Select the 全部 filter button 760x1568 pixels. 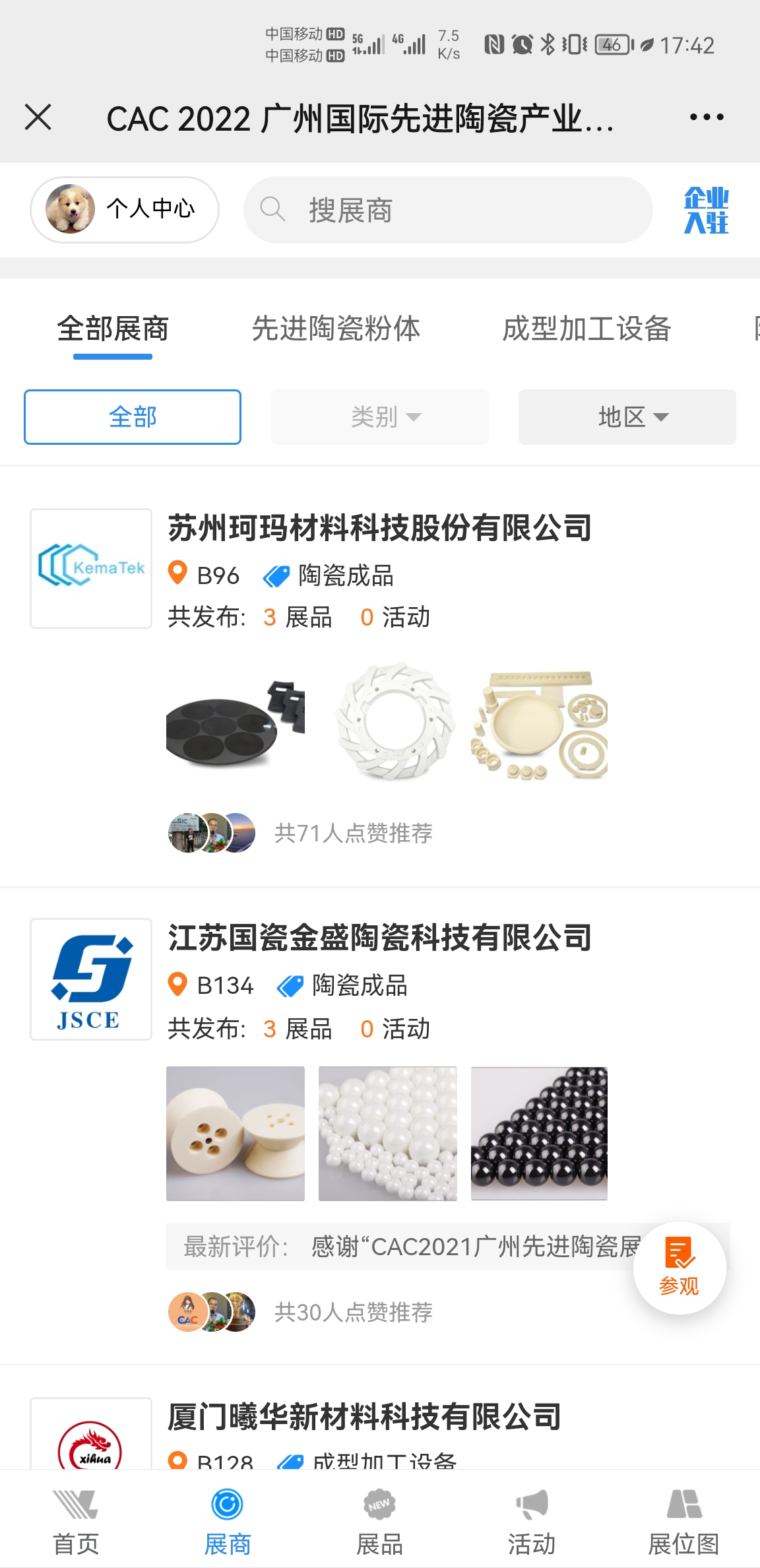tap(132, 416)
